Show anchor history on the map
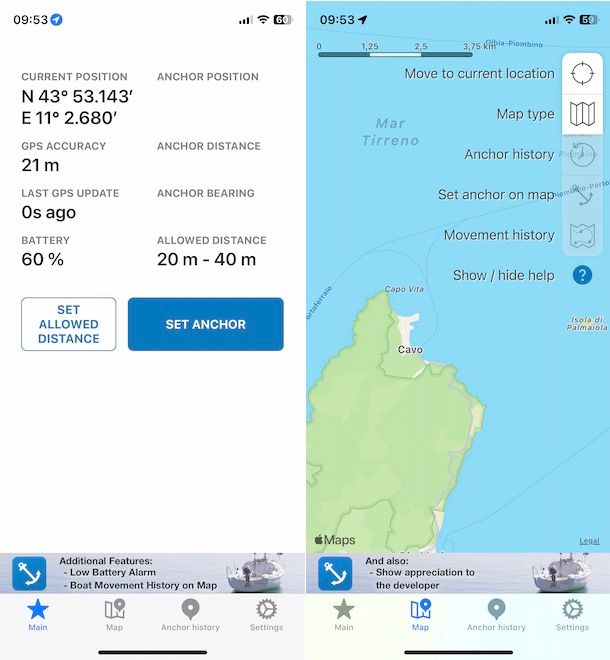This screenshot has width=610, height=660. tap(582, 154)
